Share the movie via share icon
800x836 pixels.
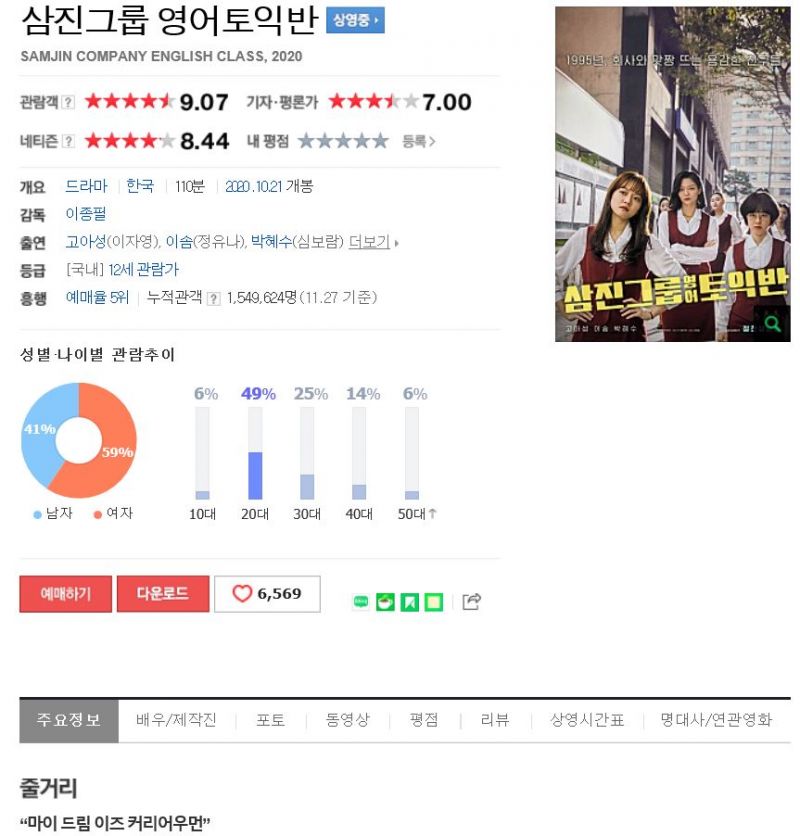click(472, 601)
